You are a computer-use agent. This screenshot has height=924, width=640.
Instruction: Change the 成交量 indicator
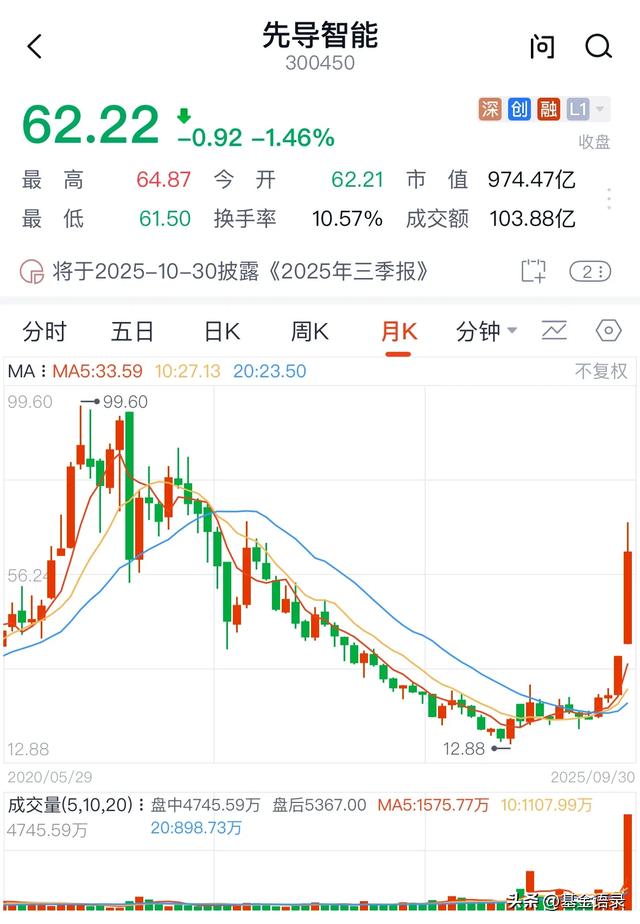tap(75, 805)
